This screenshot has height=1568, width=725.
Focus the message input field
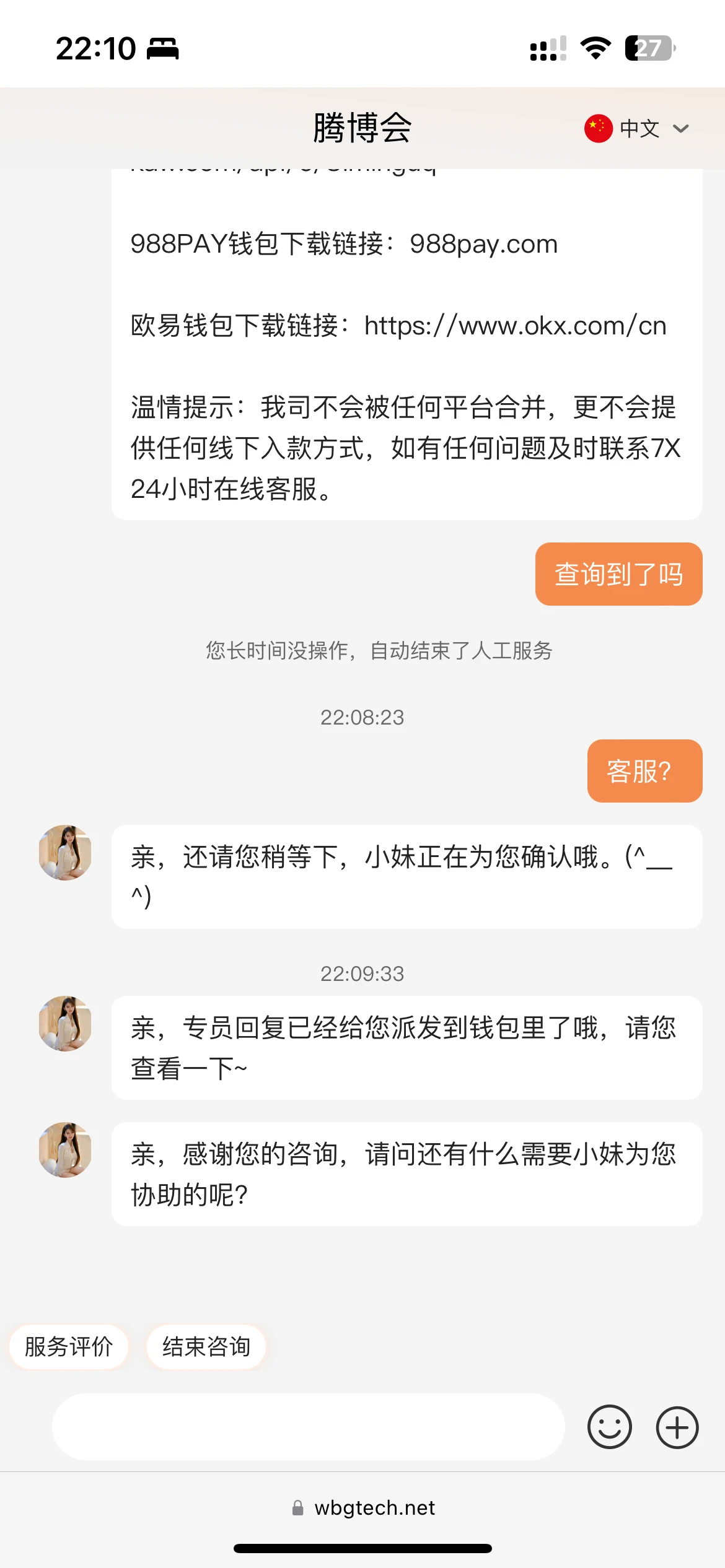[308, 1427]
